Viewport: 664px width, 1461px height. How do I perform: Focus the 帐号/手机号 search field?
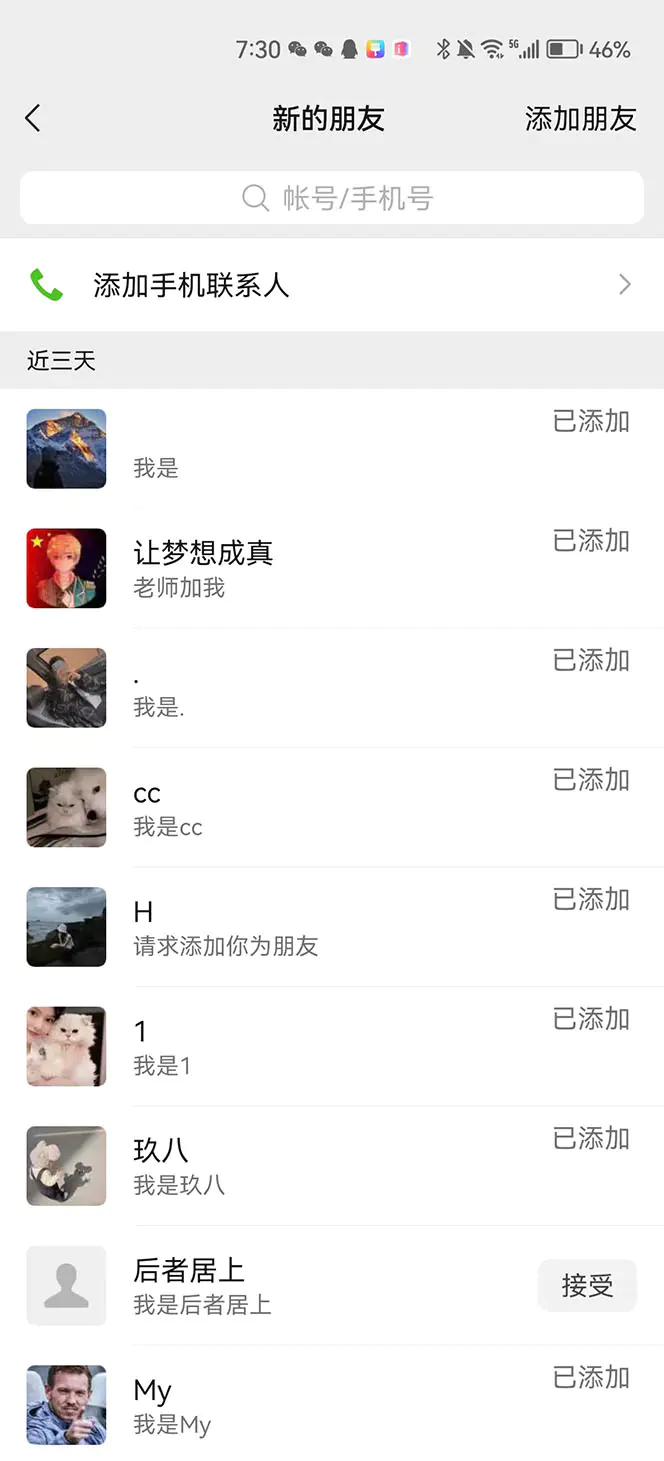332,198
